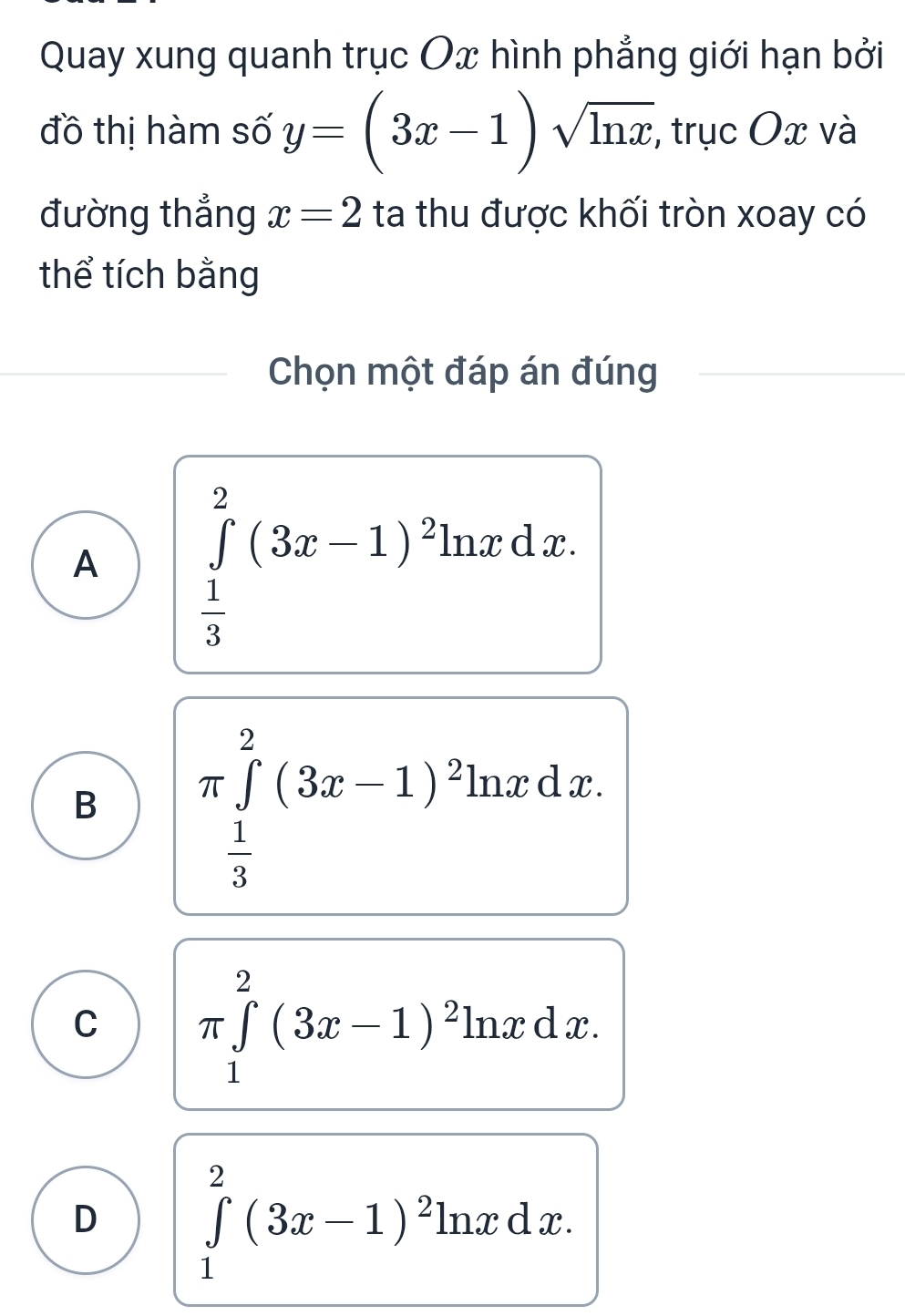Pick answer option C
This screenshot has height=1316, width=905.
click(86, 1024)
